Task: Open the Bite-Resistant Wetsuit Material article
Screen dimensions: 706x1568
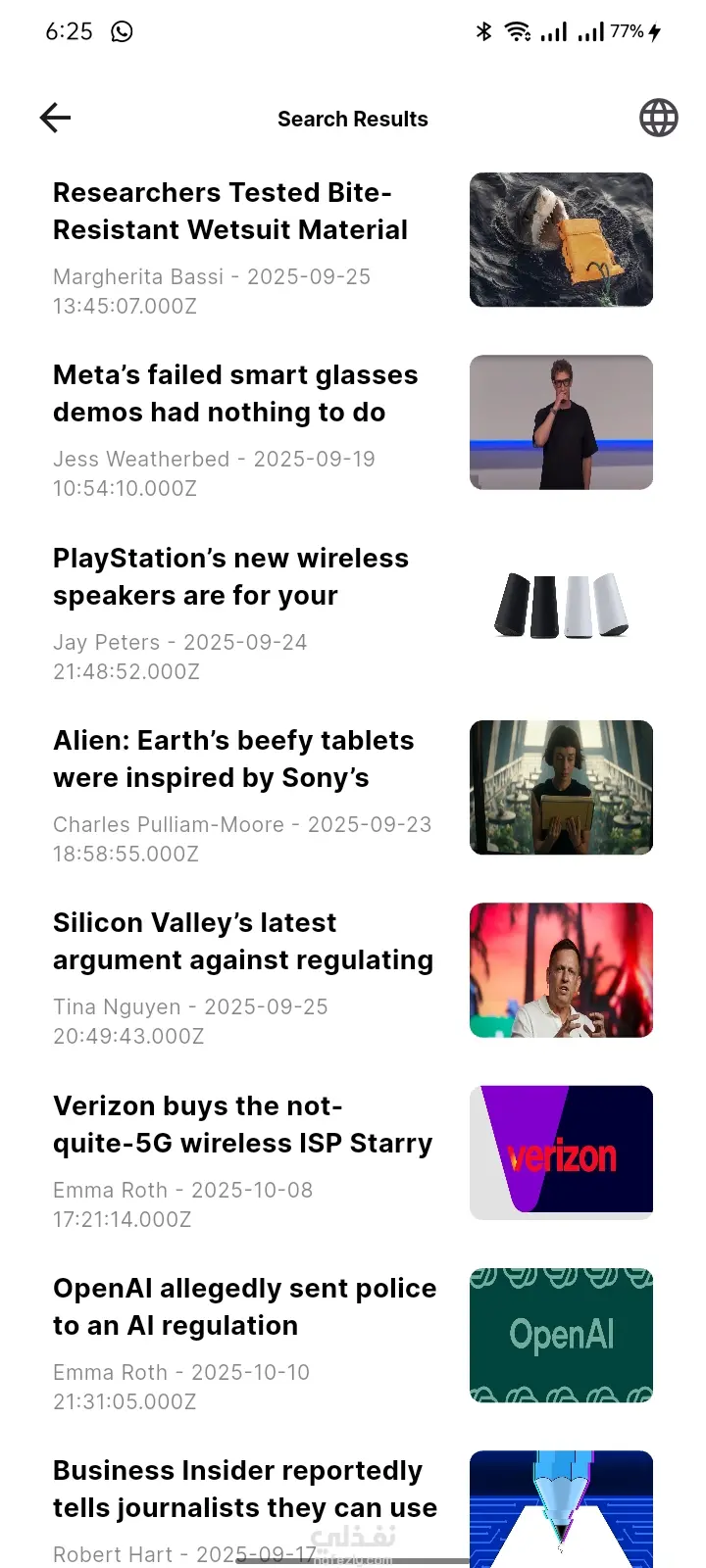Action: click(230, 212)
